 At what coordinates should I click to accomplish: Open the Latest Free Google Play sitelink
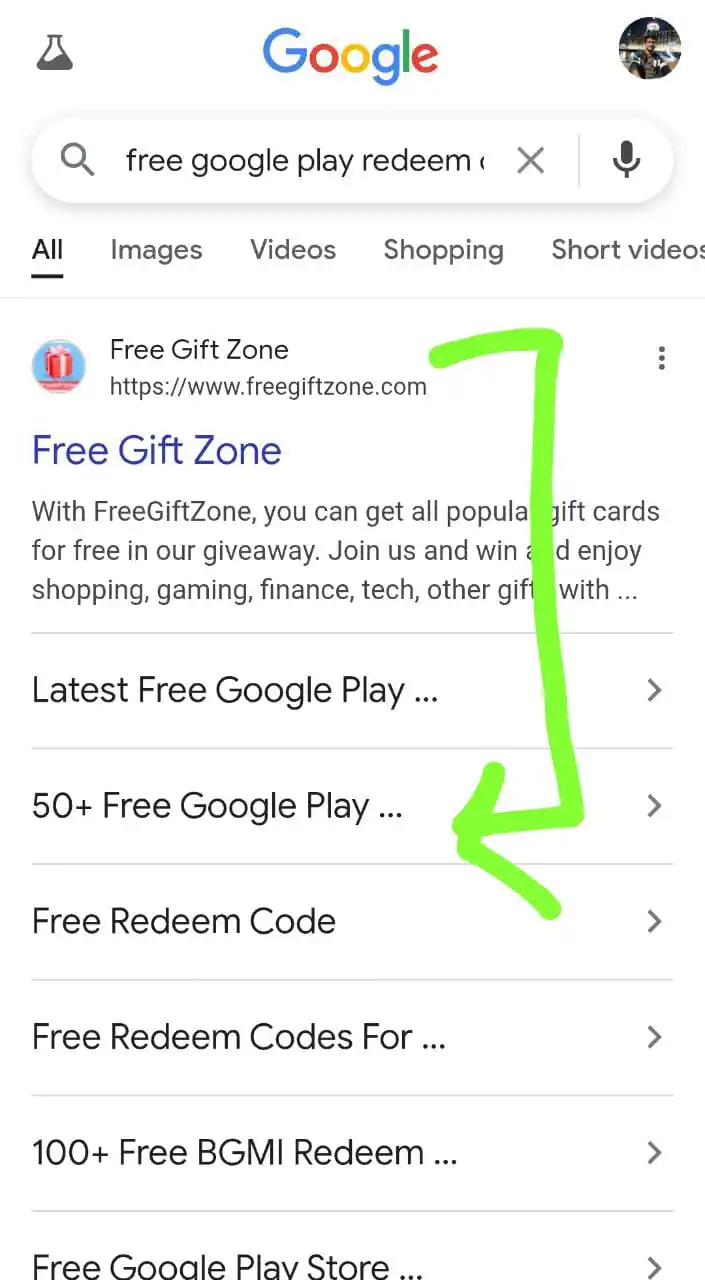[235, 690]
